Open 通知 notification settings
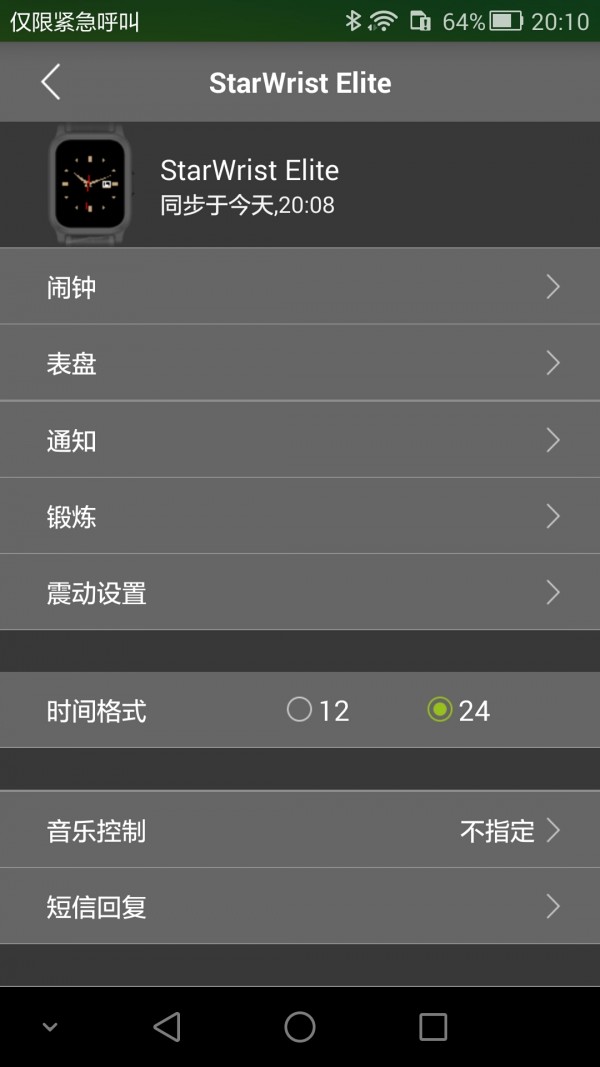 (x=300, y=440)
